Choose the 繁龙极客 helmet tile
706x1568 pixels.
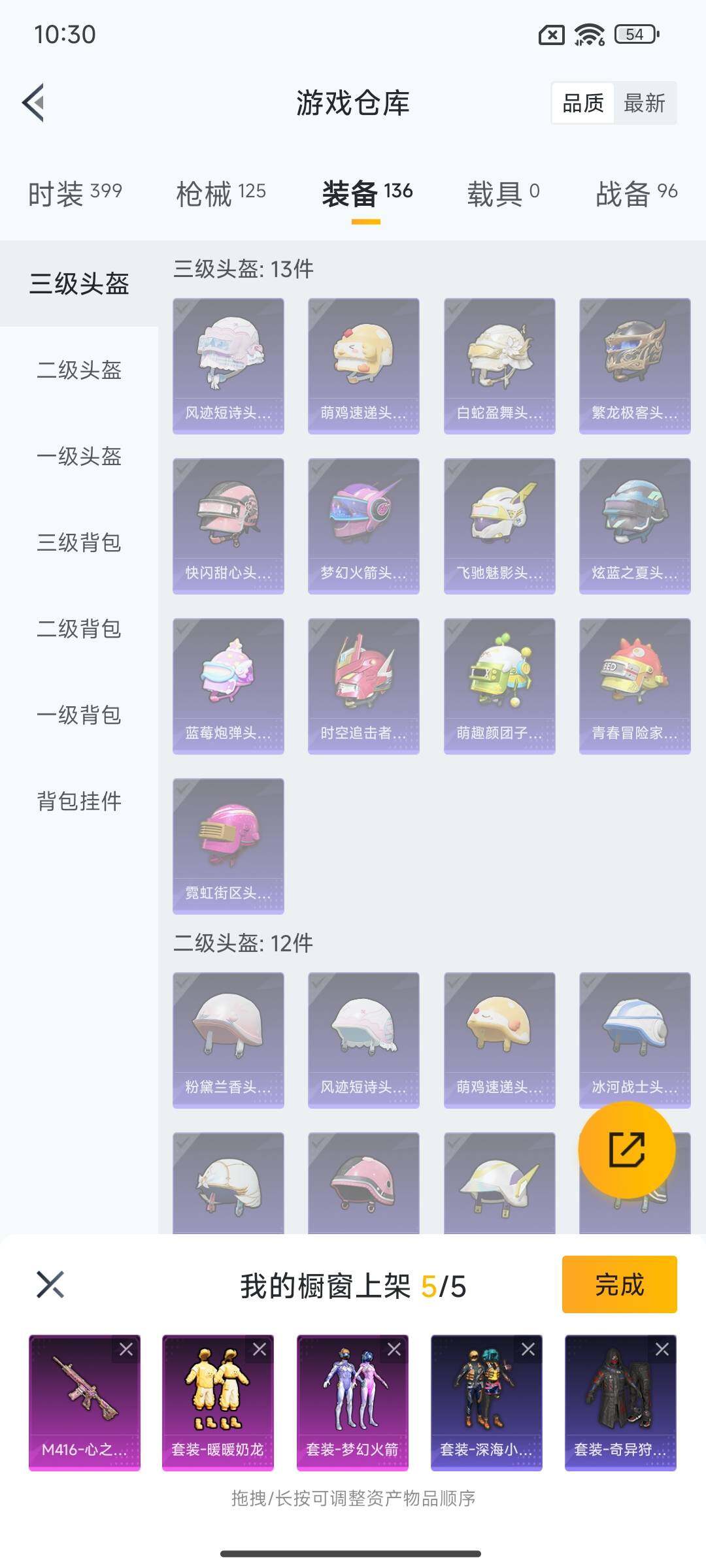[635, 366]
